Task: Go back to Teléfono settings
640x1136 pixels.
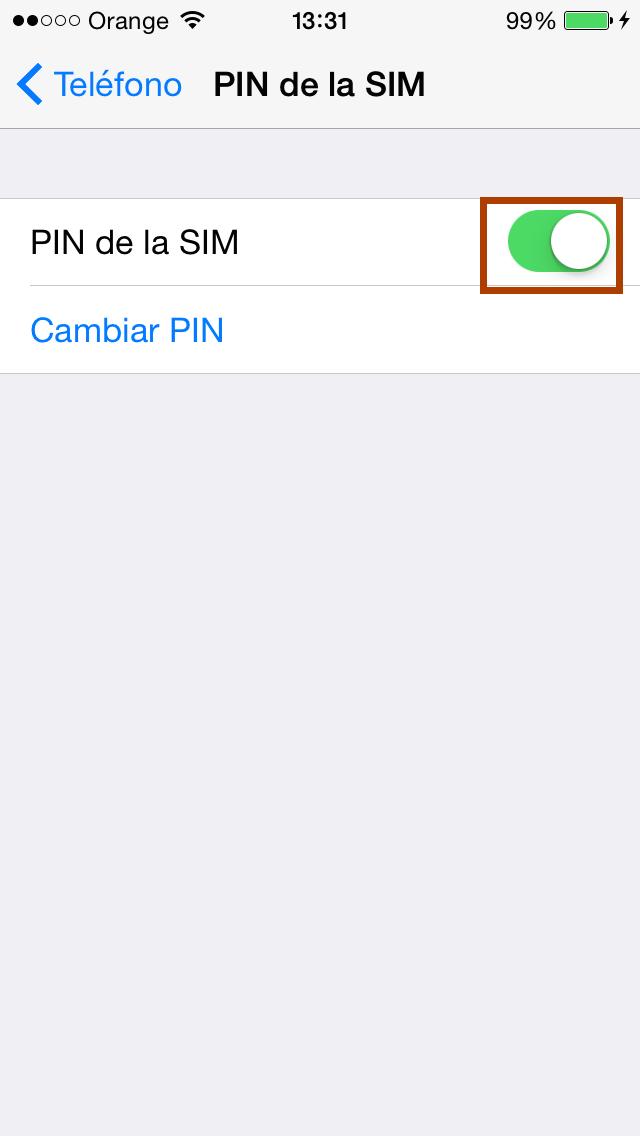Action: point(99,85)
